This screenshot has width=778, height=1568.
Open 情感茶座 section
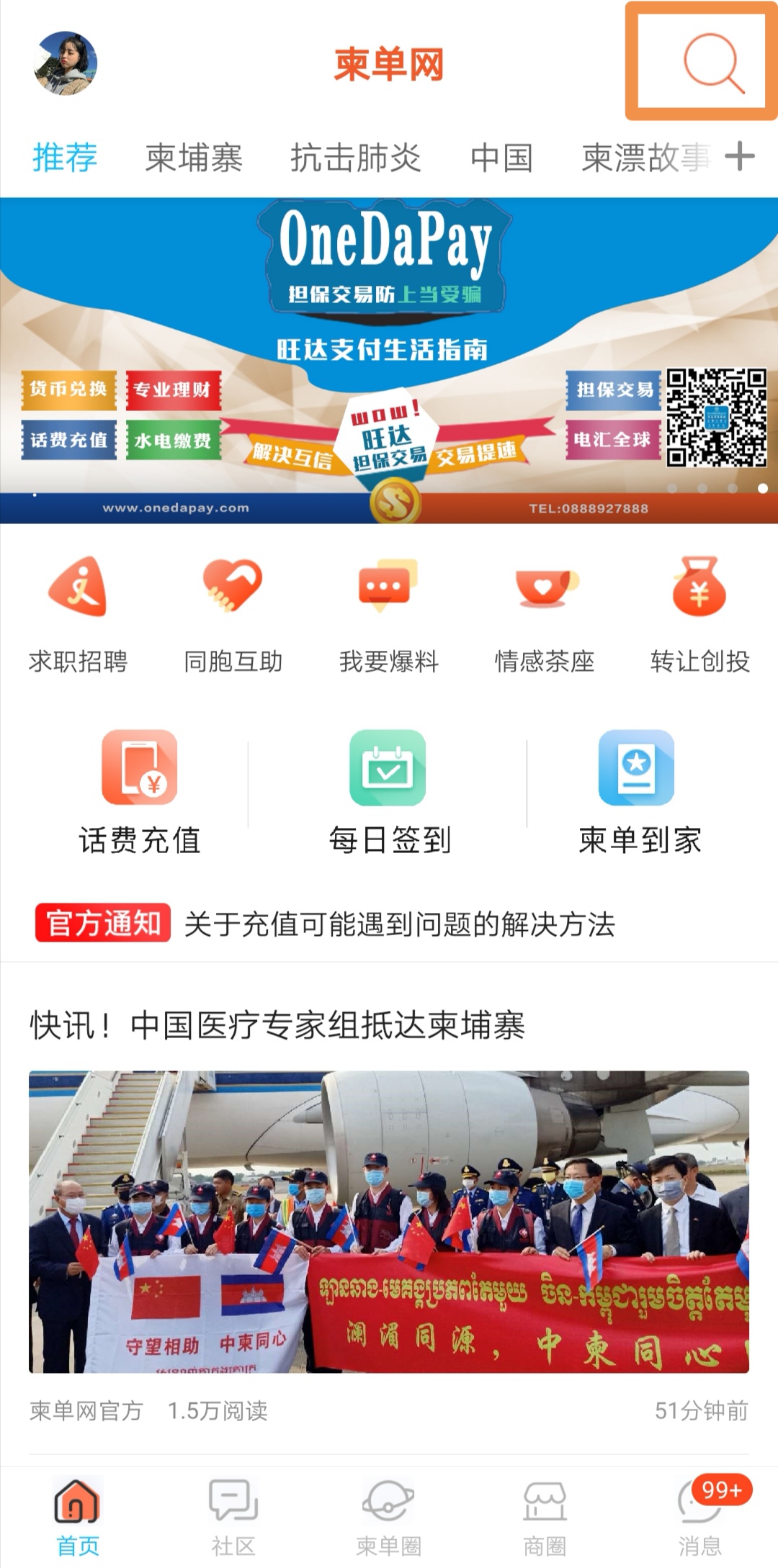(545, 613)
